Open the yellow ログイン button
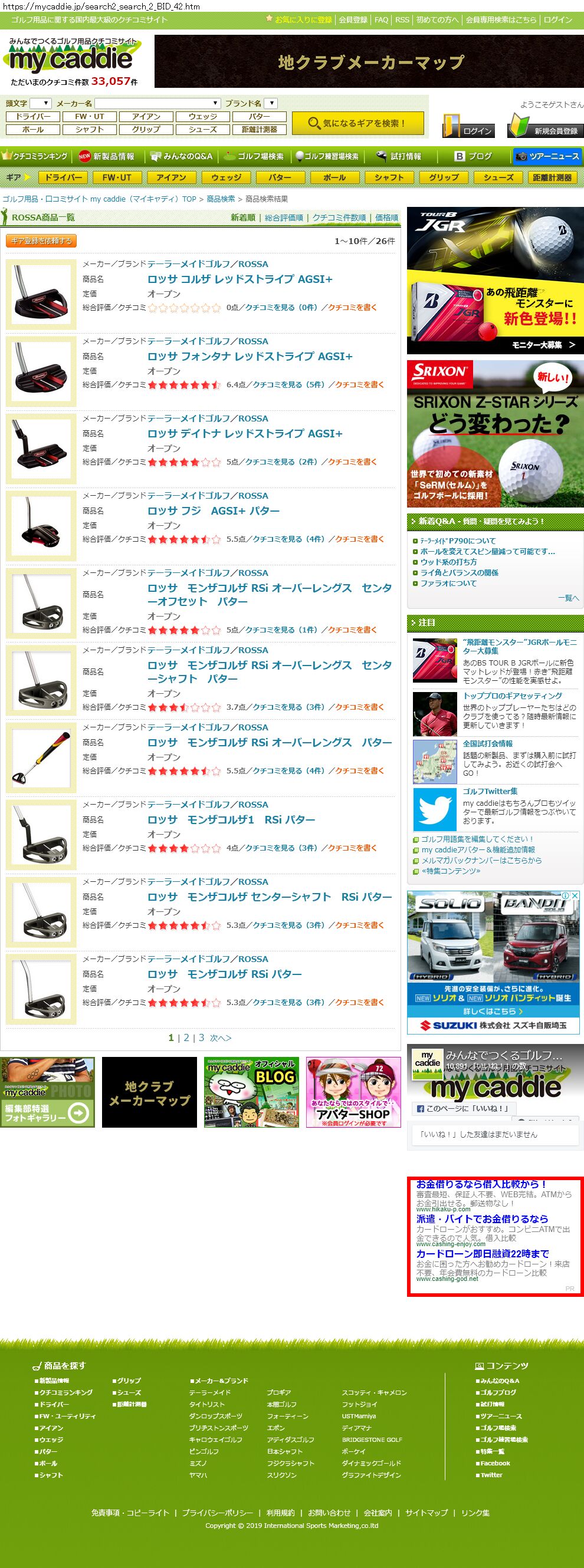This screenshot has width=584, height=1568. (468, 126)
